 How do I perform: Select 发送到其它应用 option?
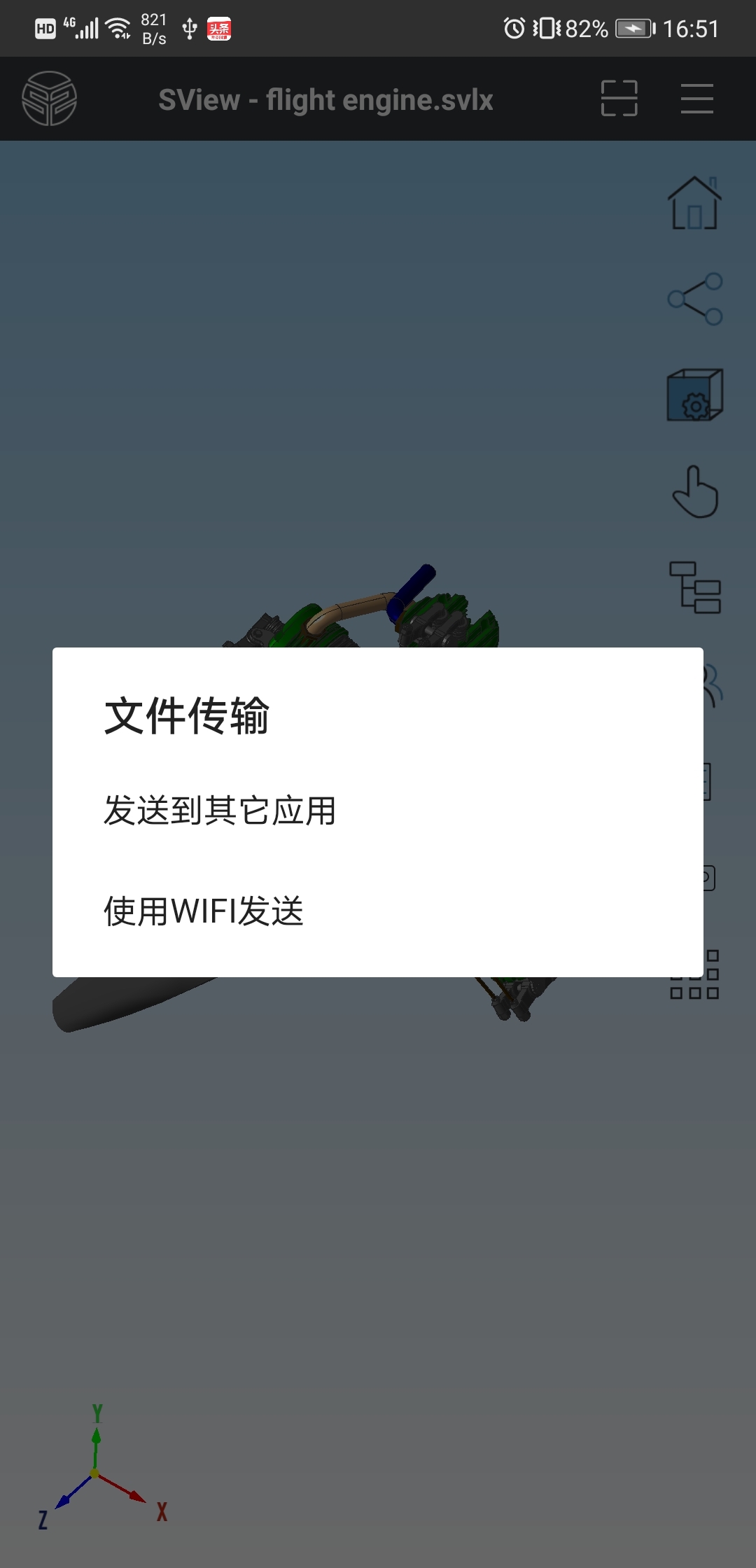378,811
